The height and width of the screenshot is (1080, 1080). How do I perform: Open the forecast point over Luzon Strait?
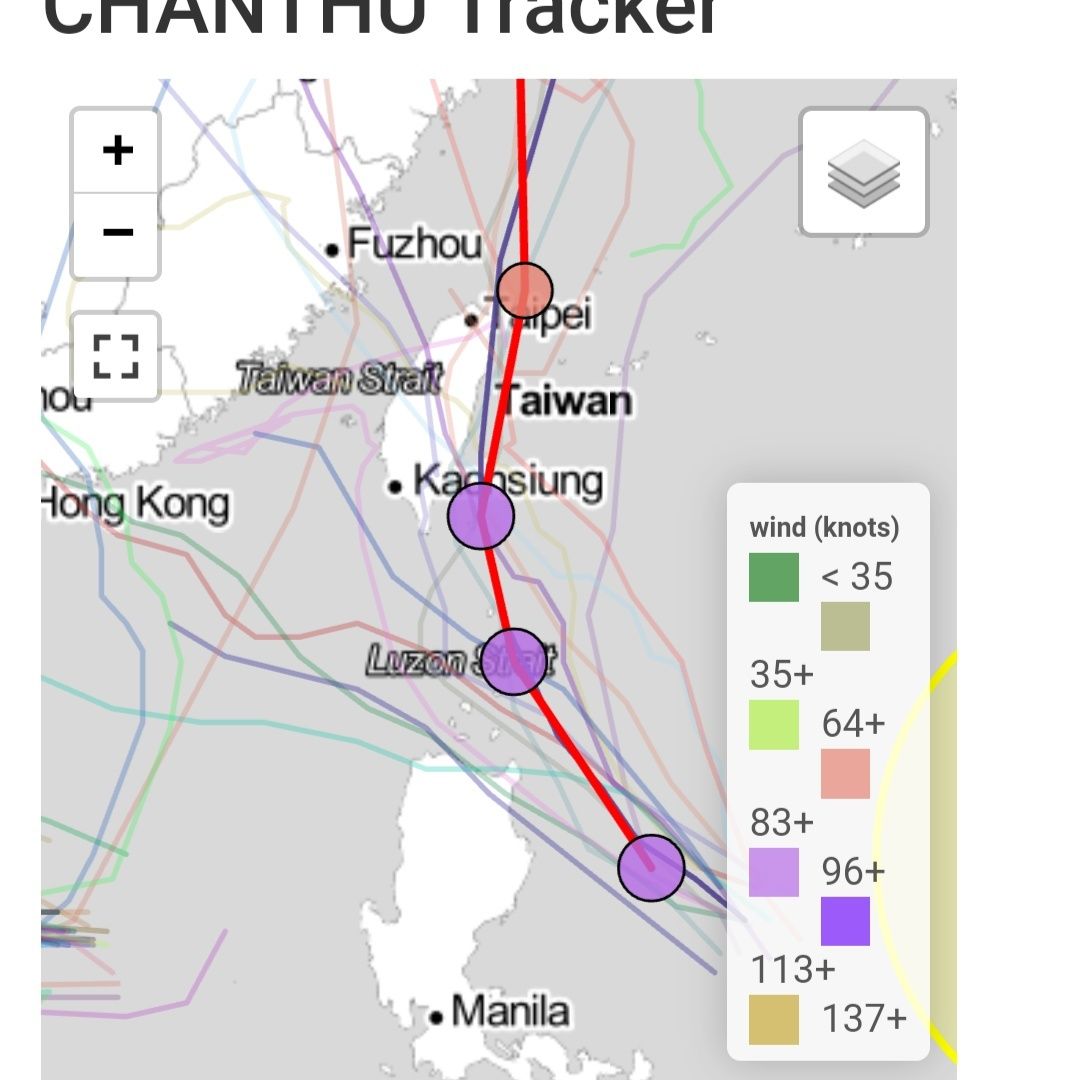pyautogui.click(x=514, y=661)
